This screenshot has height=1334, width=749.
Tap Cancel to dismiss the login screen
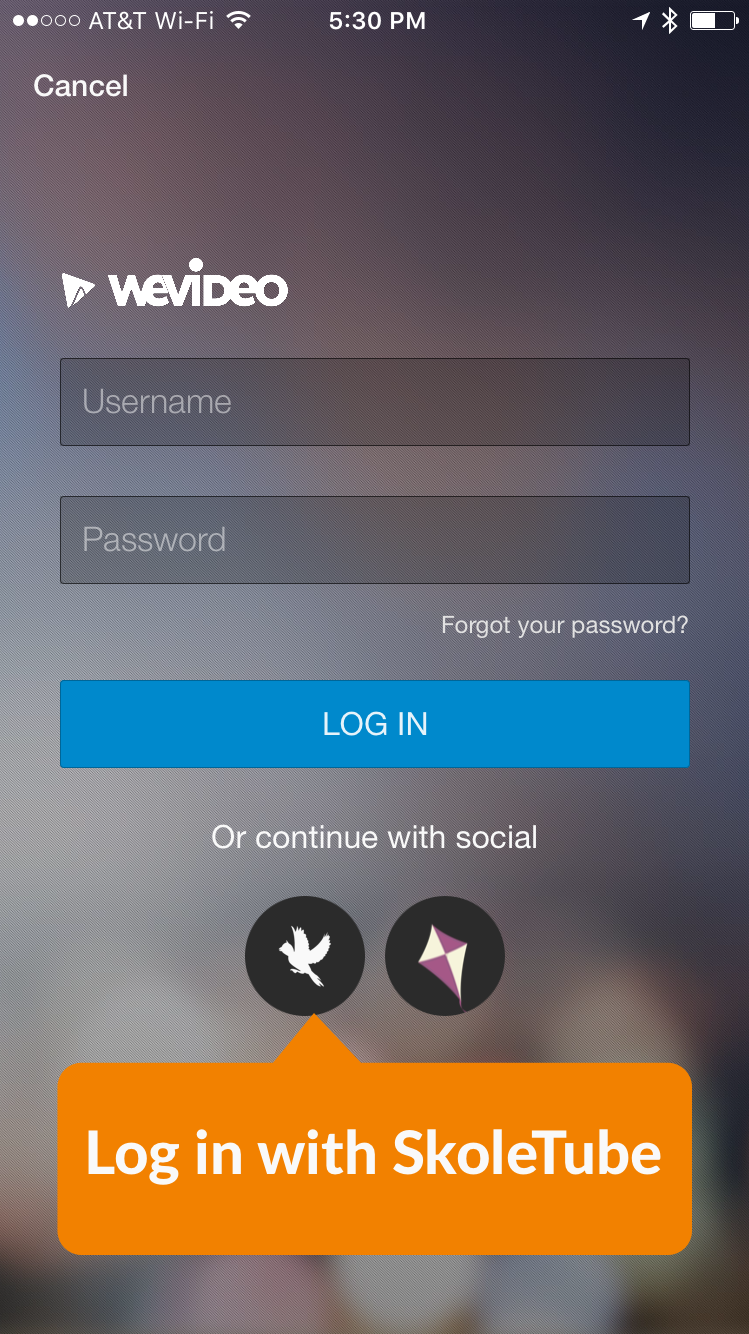click(x=80, y=87)
